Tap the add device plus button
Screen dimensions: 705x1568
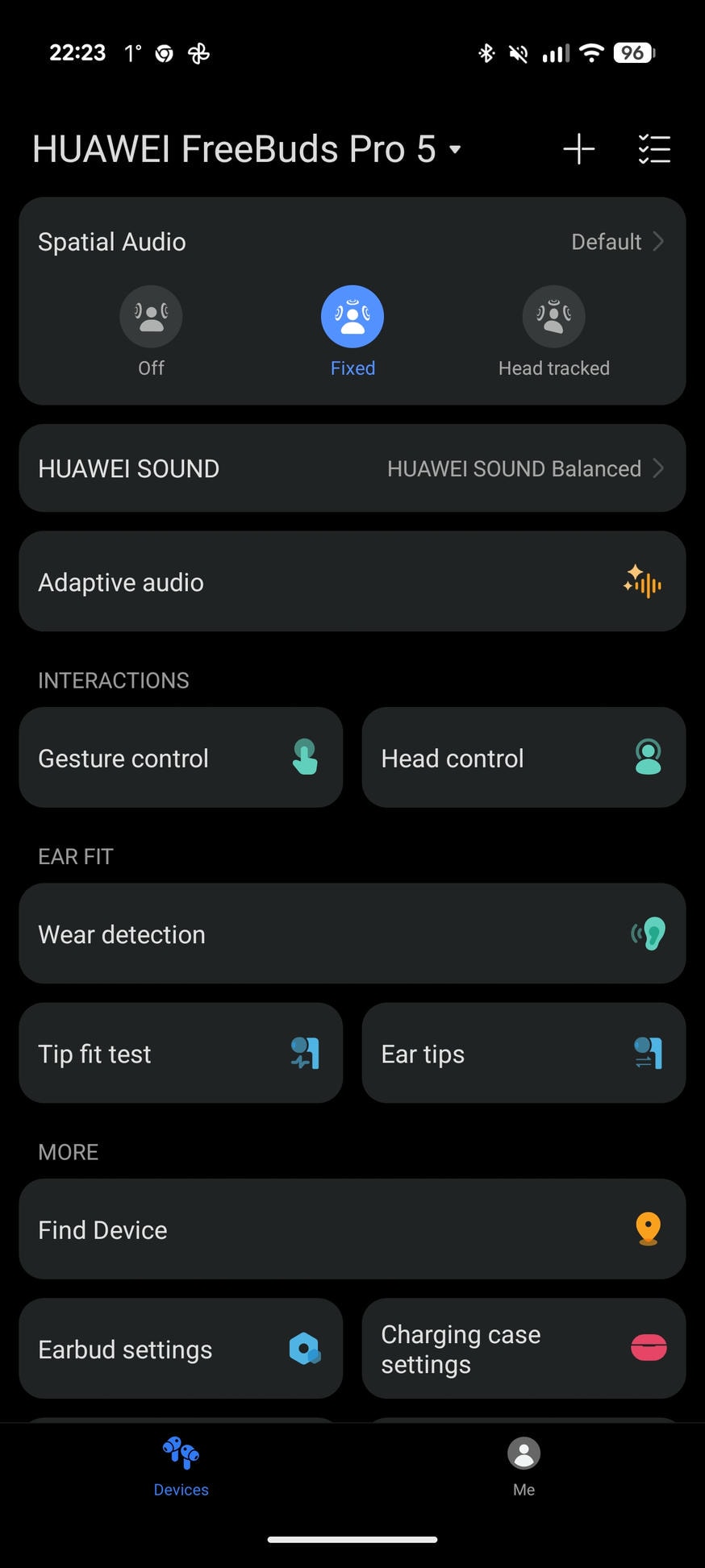coord(578,148)
